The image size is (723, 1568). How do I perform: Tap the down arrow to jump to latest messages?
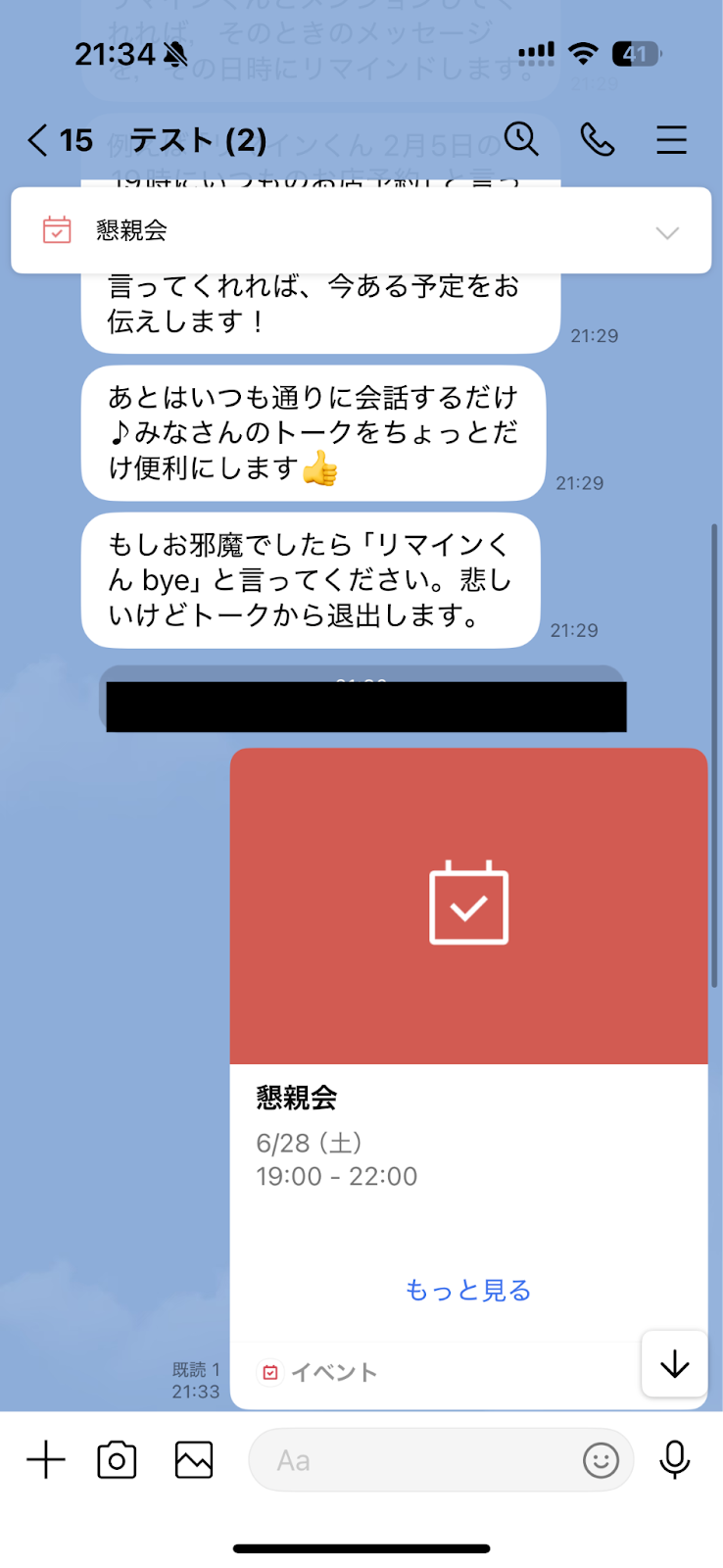pos(674,1364)
